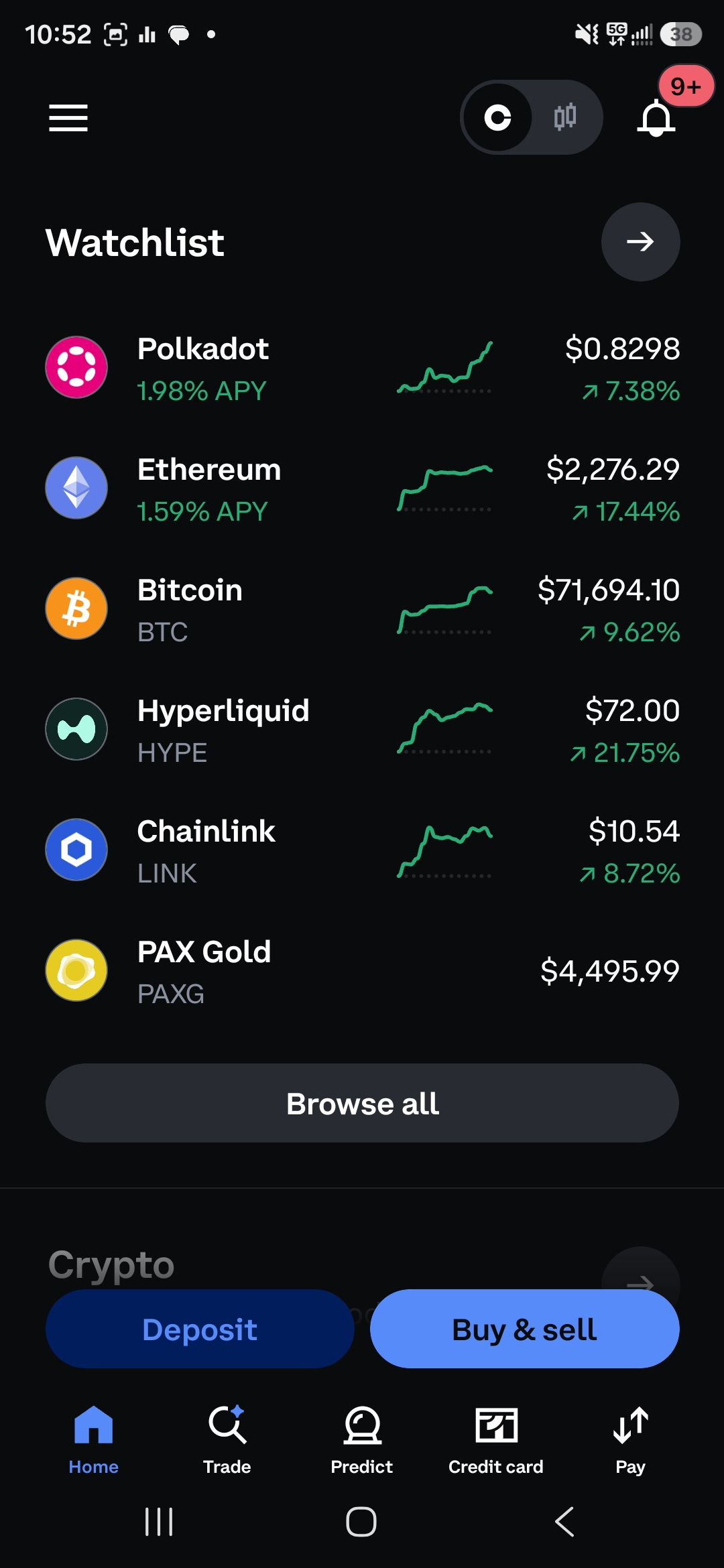The width and height of the screenshot is (724, 1568).
Task: Open the Polkadot asset row
Action: pyautogui.click(x=362, y=368)
